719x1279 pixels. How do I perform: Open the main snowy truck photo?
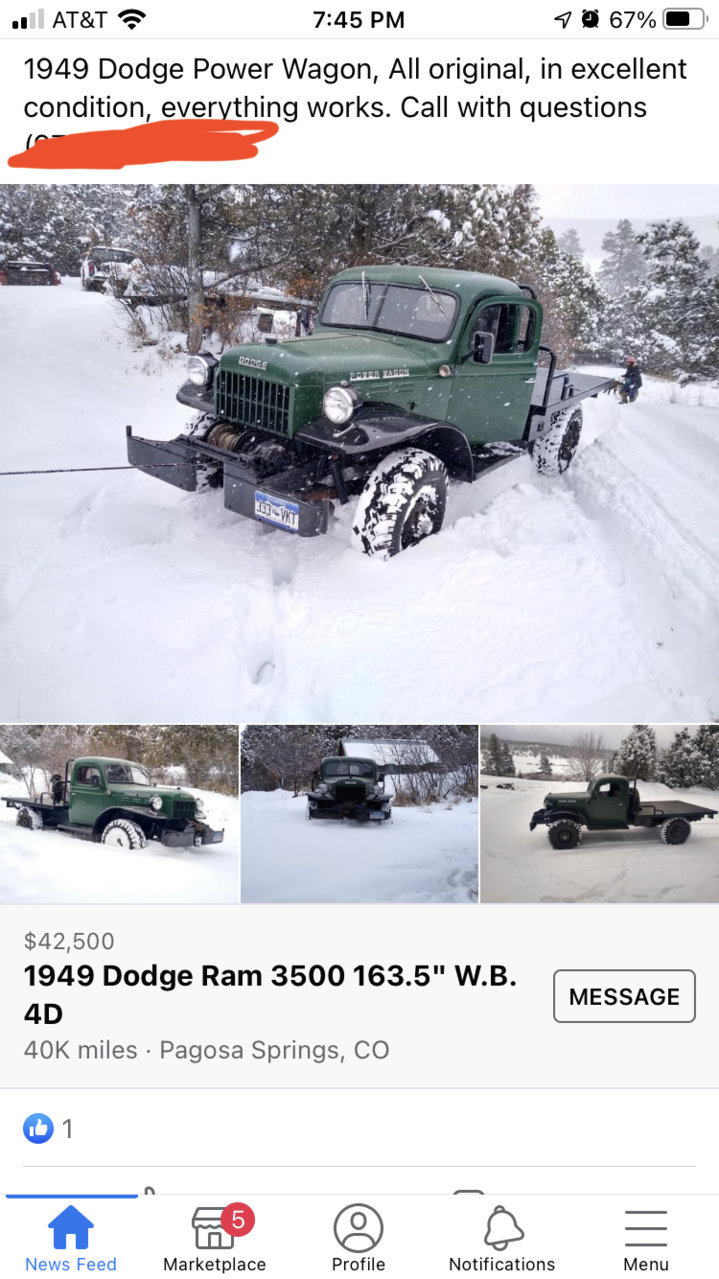(x=359, y=452)
